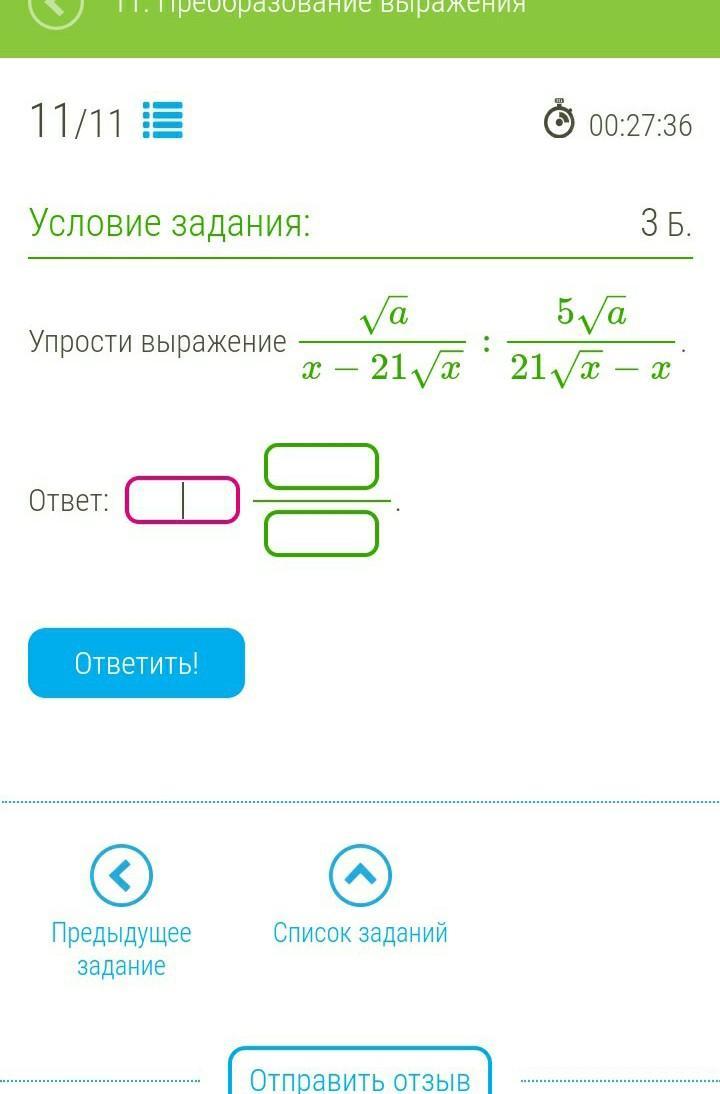The height and width of the screenshot is (1094, 720).
Task: Open the task list icon beside 11/11
Action: [163, 121]
